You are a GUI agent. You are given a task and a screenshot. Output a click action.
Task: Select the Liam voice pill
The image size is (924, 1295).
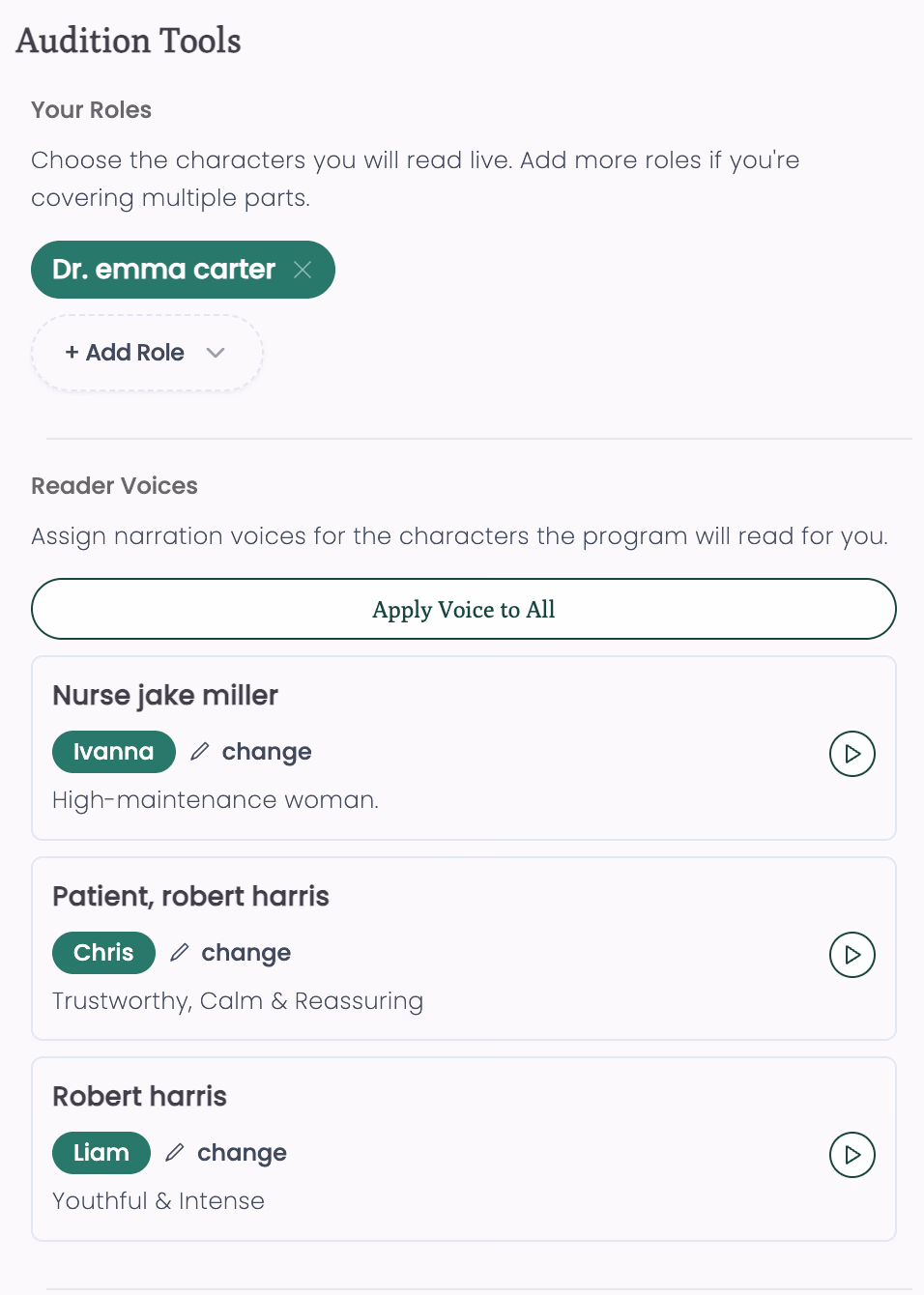coord(101,1152)
